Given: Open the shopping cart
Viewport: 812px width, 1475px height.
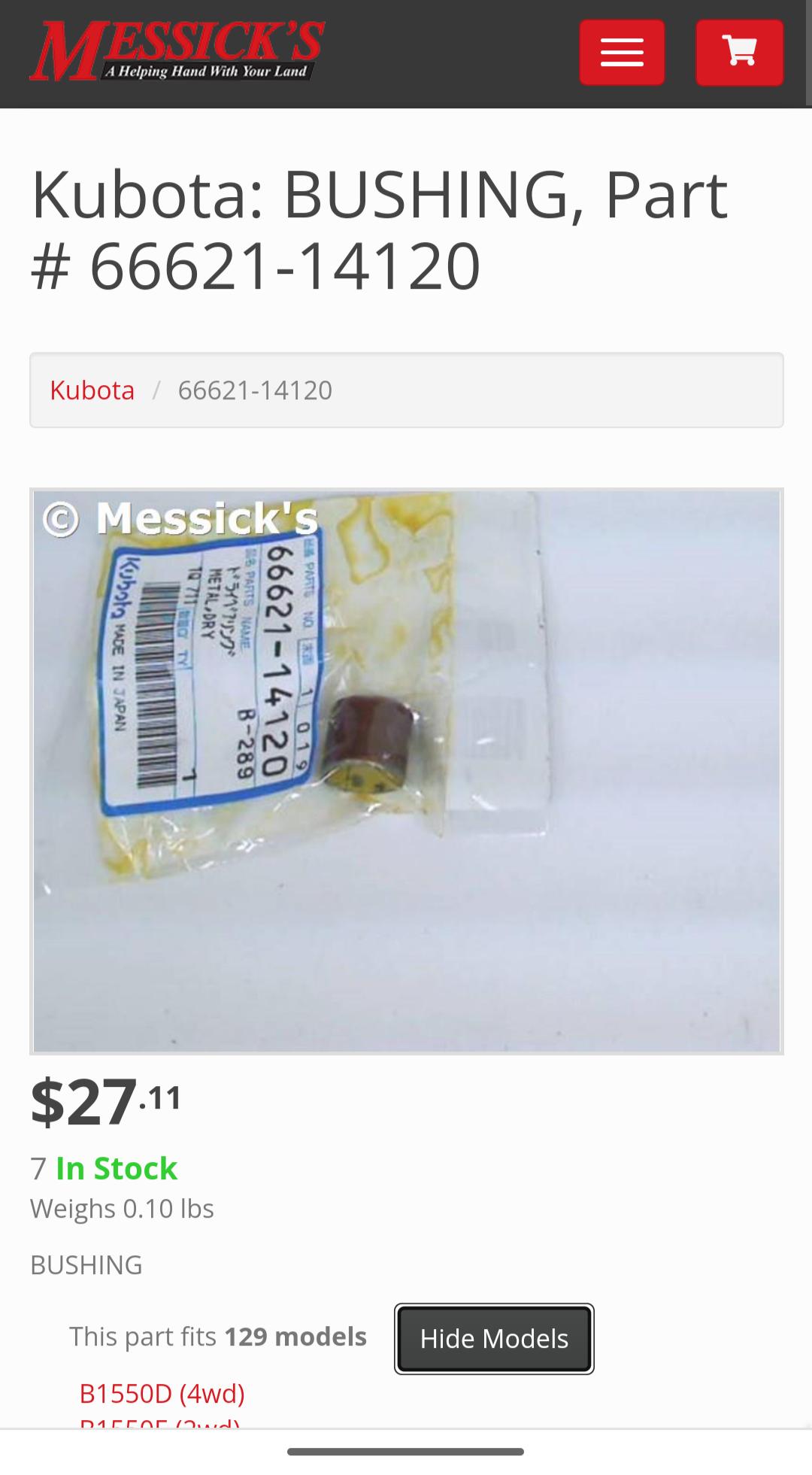Looking at the screenshot, I should [x=739, y=53].
